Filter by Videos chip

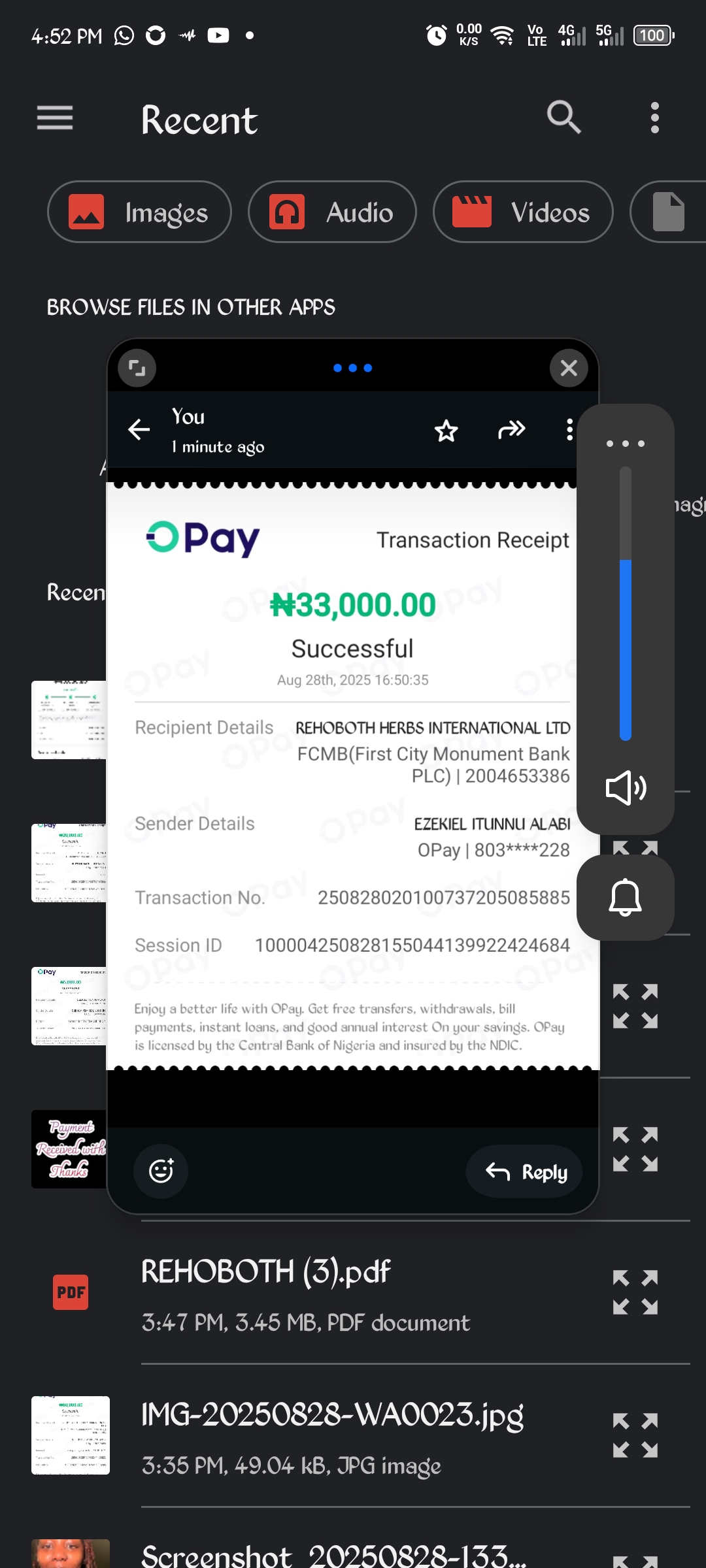tap(523, 212)
